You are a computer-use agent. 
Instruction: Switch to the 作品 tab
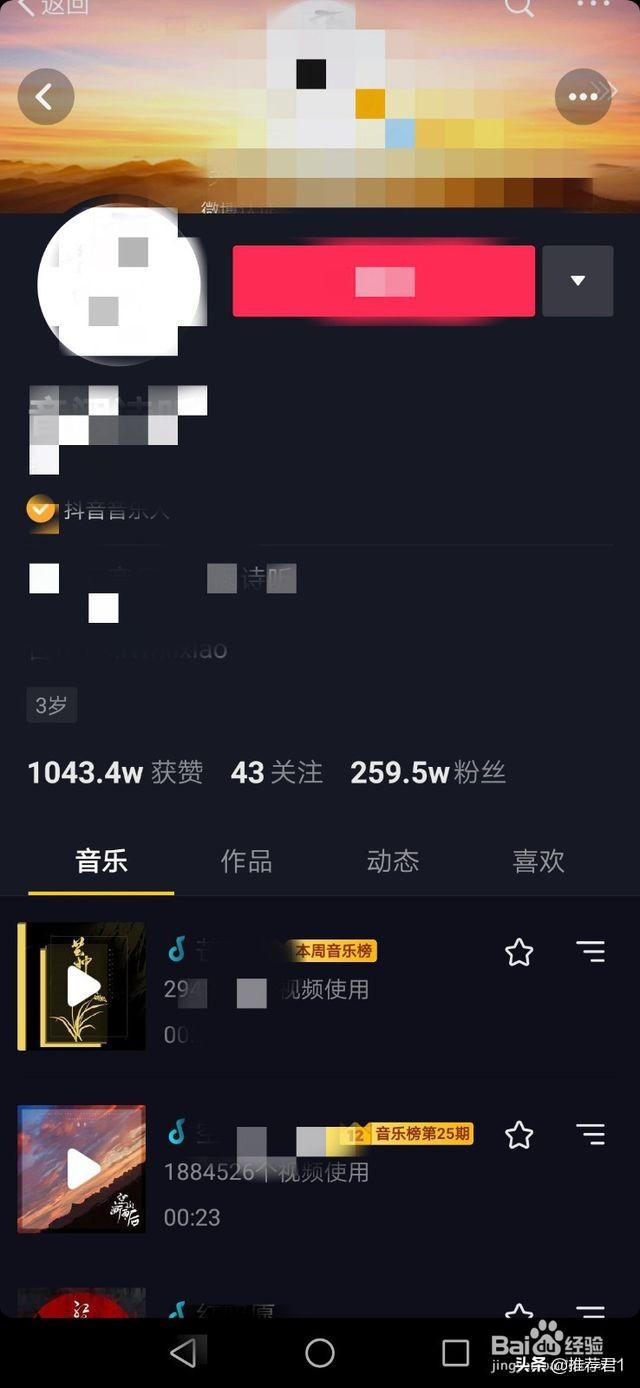pyautogui.click(x=247, y=861)
